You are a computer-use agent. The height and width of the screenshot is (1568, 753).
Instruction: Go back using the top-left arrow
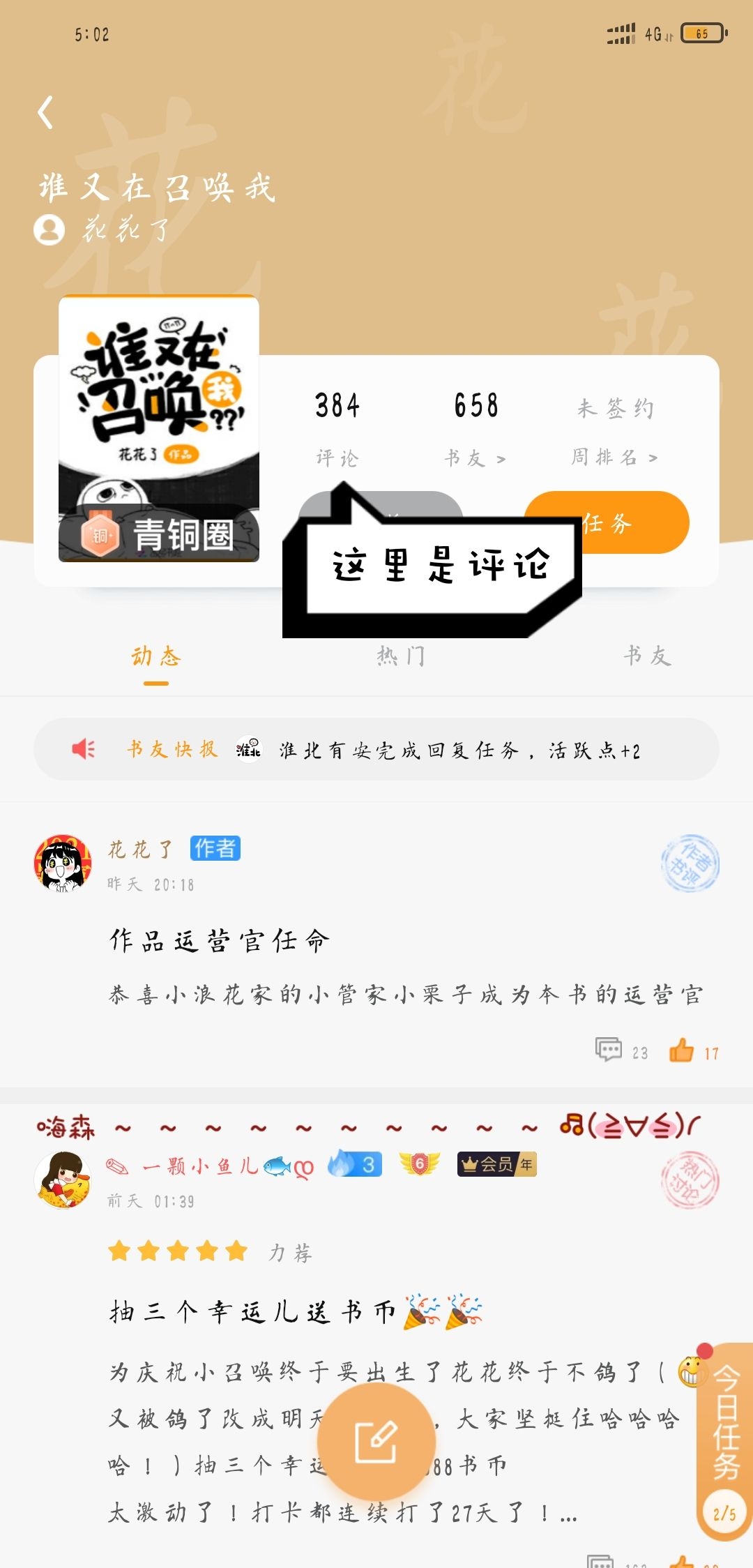pyautogui.click(x=46, y=113)
